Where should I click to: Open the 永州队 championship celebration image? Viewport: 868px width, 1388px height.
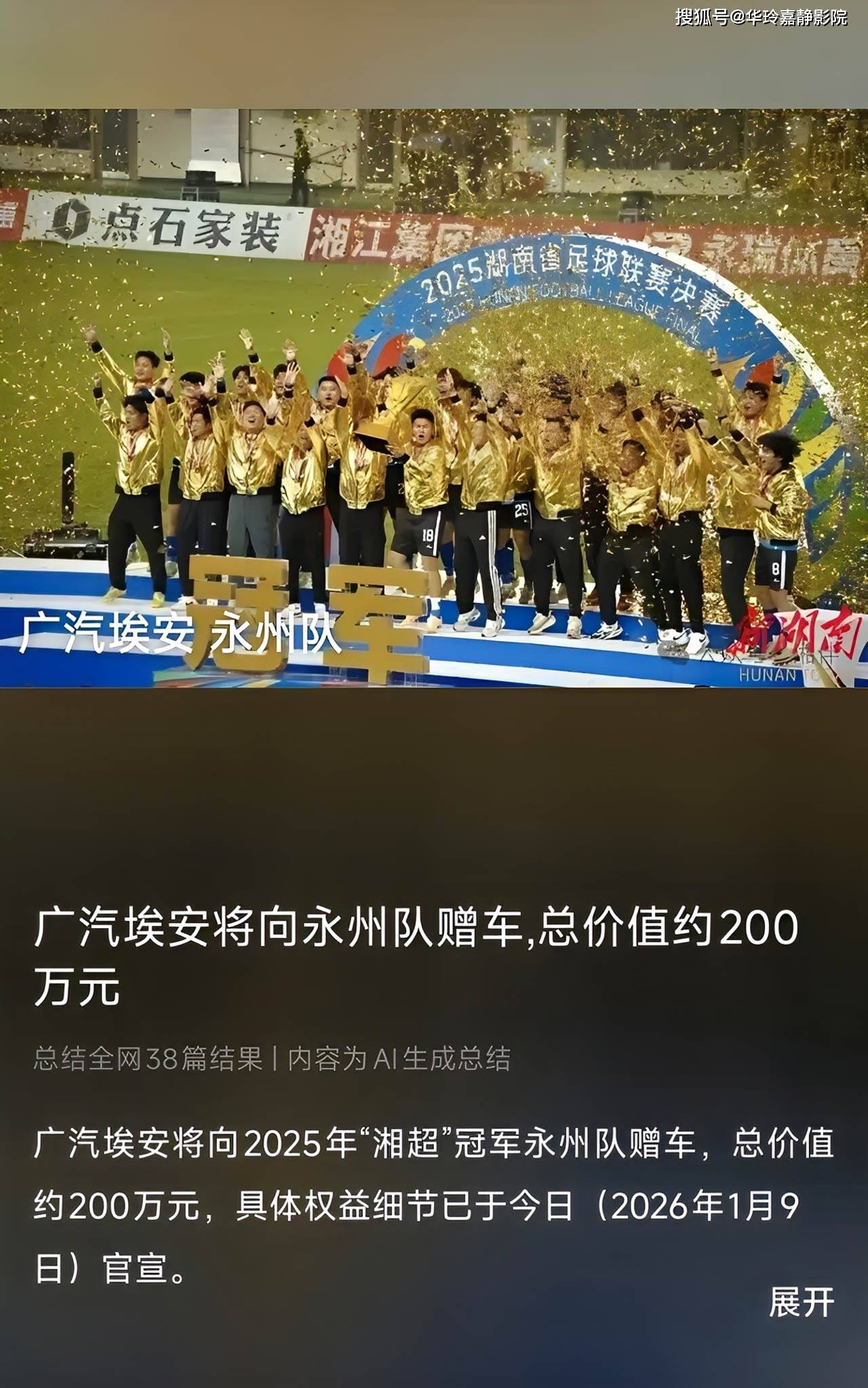(x=434, y=398)
